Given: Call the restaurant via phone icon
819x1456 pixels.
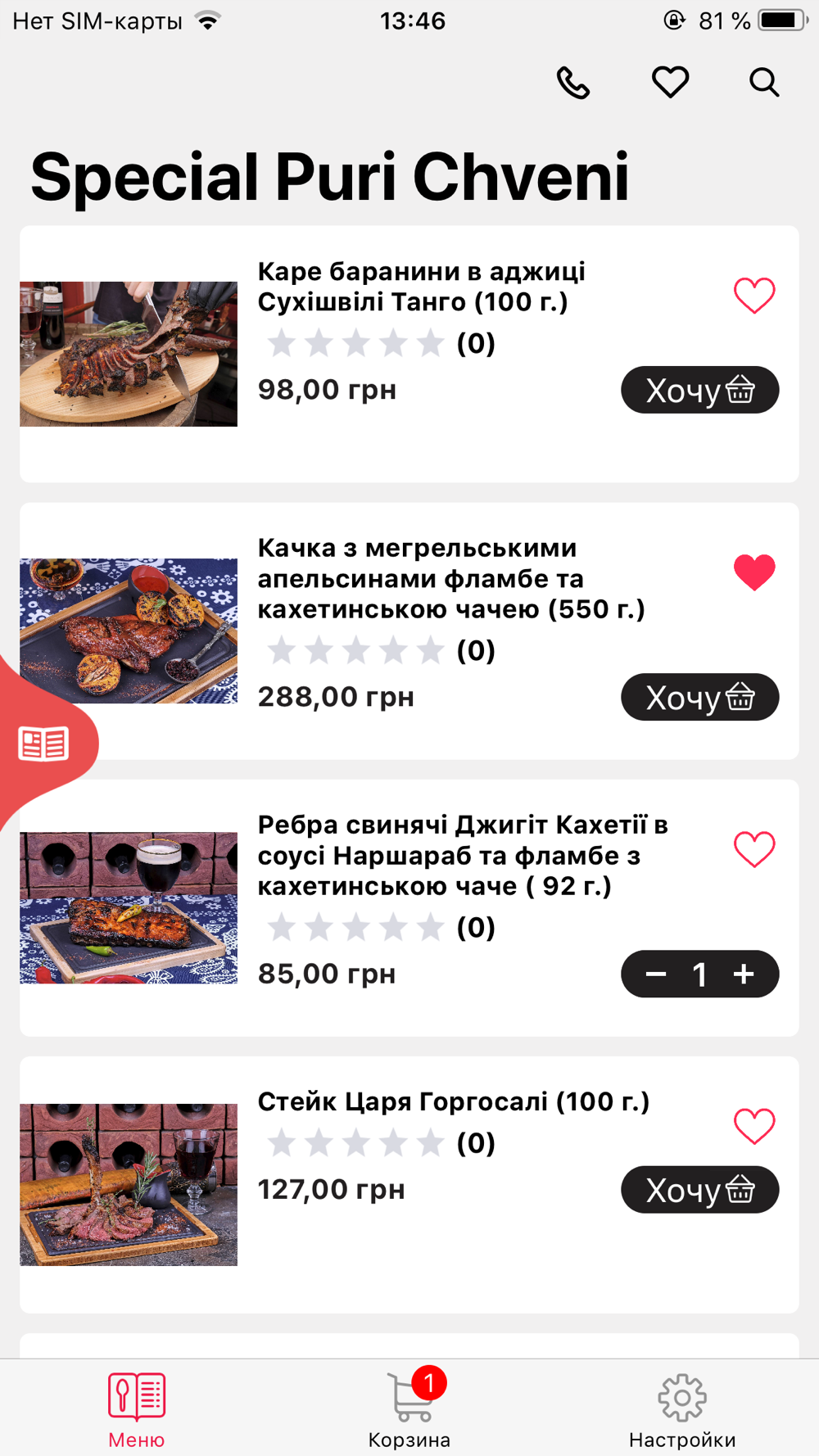Looking at the screenshot, I should tap(573, 83).
